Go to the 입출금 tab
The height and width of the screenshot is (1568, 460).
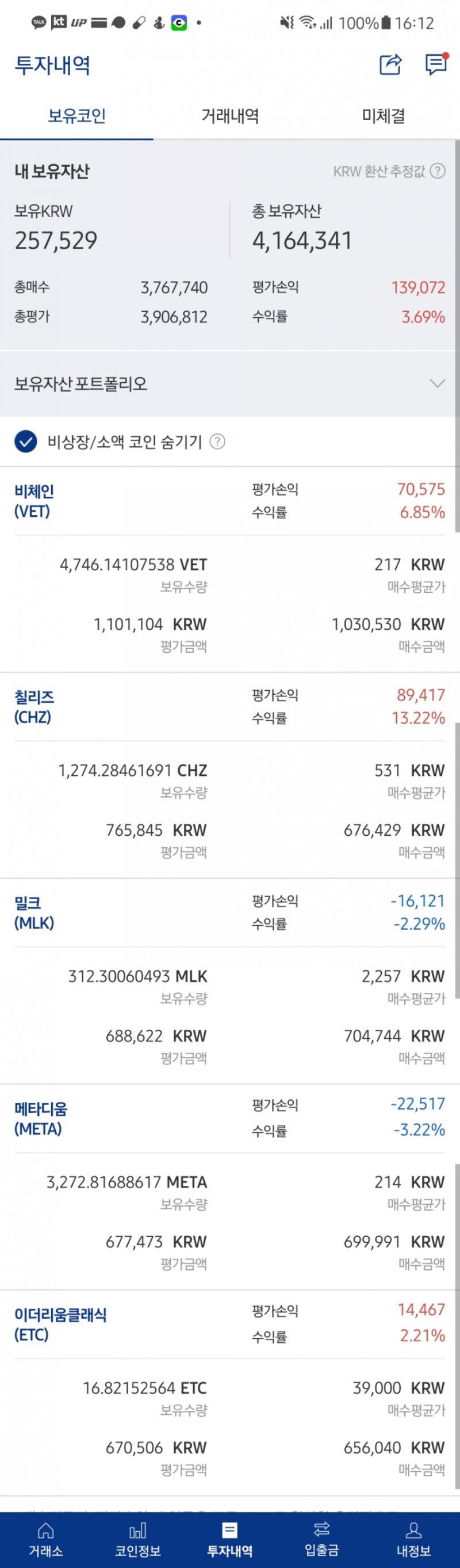tap(321, 1539)
